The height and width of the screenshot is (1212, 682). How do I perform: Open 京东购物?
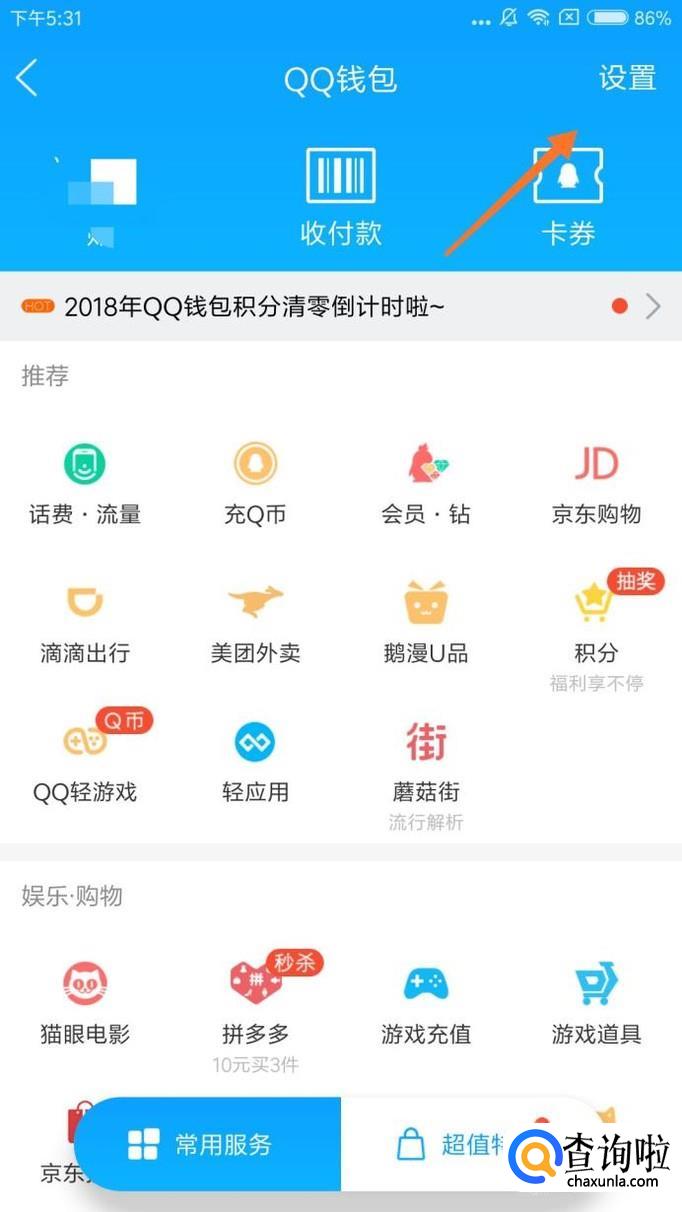coord(596,485)
